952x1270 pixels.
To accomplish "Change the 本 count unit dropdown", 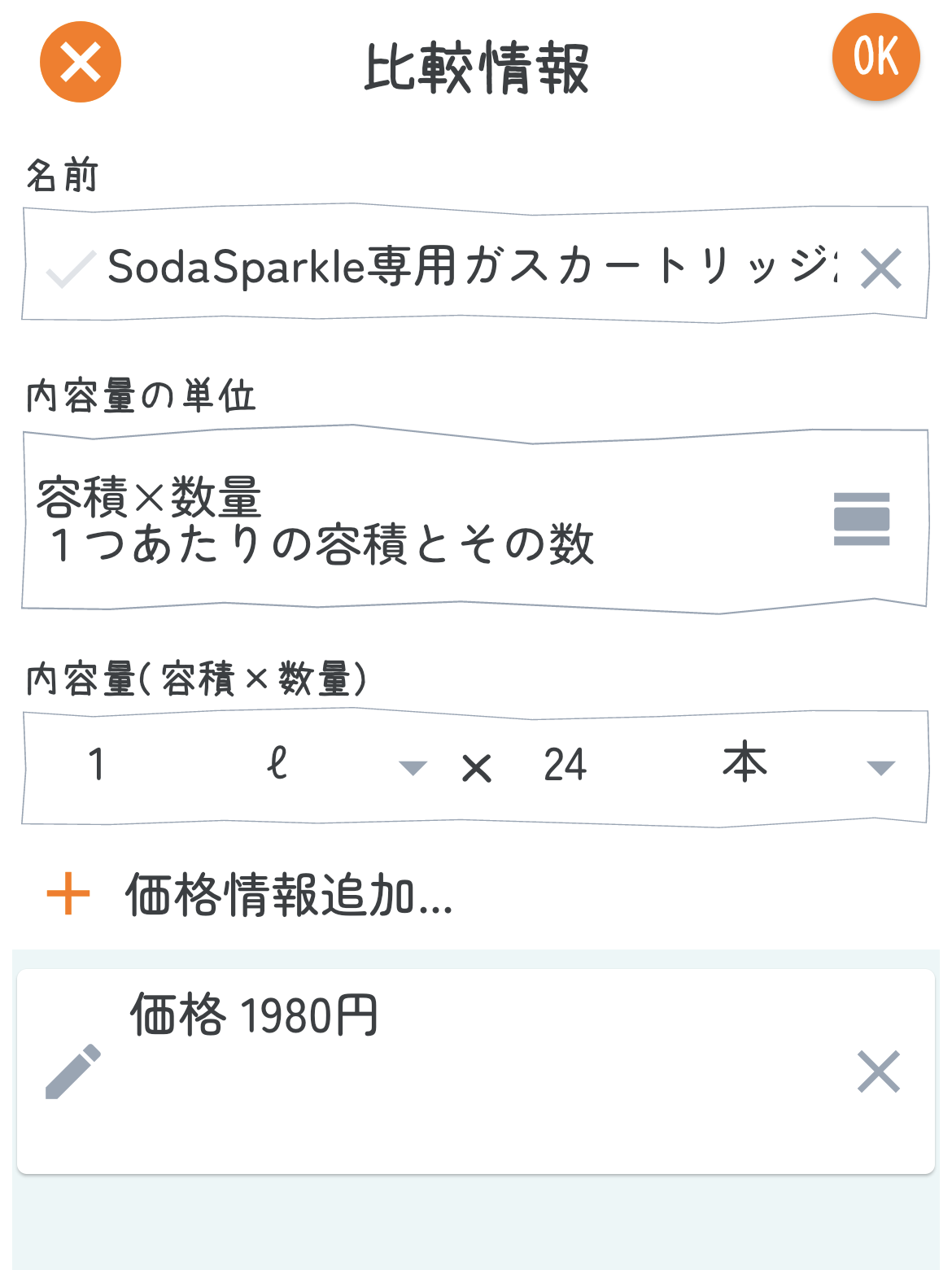I will (x=806, y=766).
